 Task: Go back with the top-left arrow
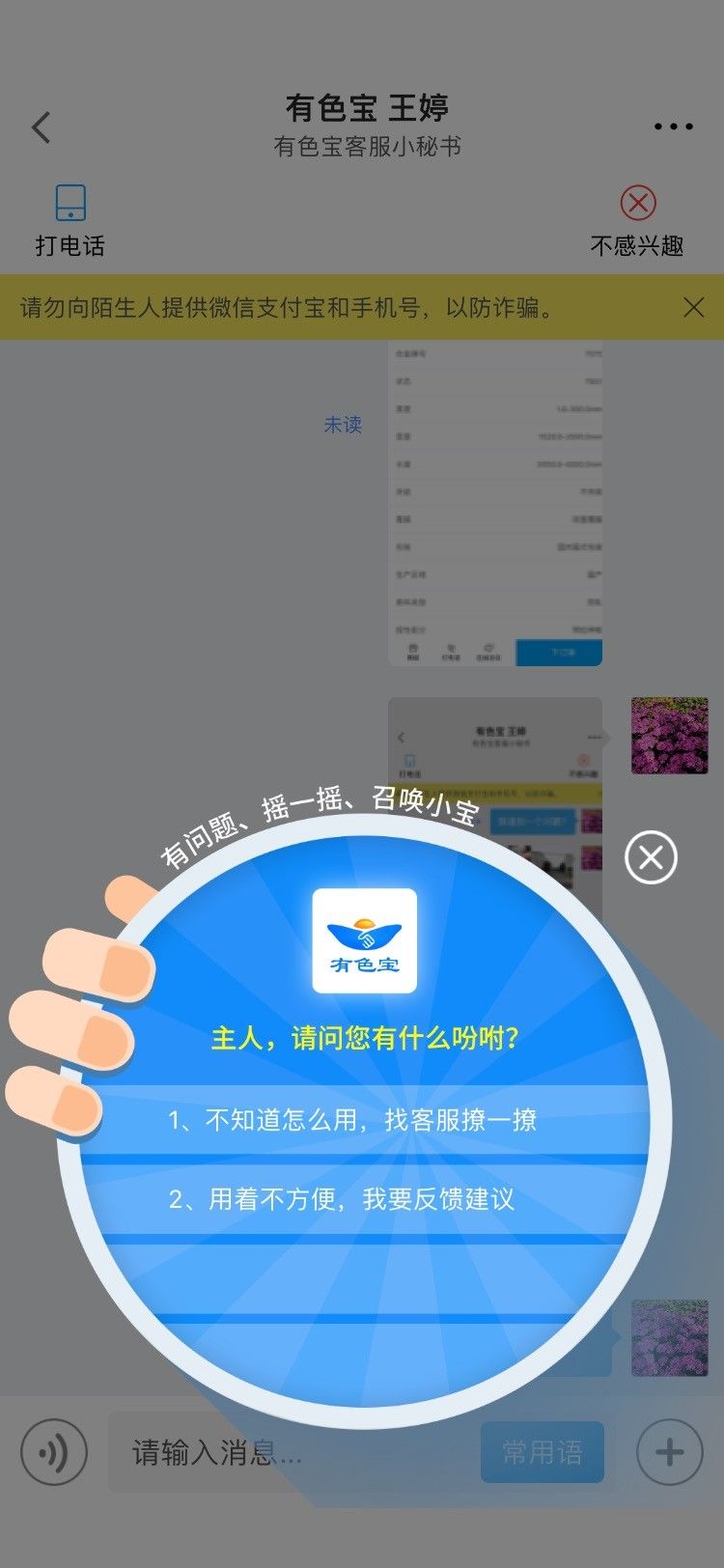[x=41, y=126]
